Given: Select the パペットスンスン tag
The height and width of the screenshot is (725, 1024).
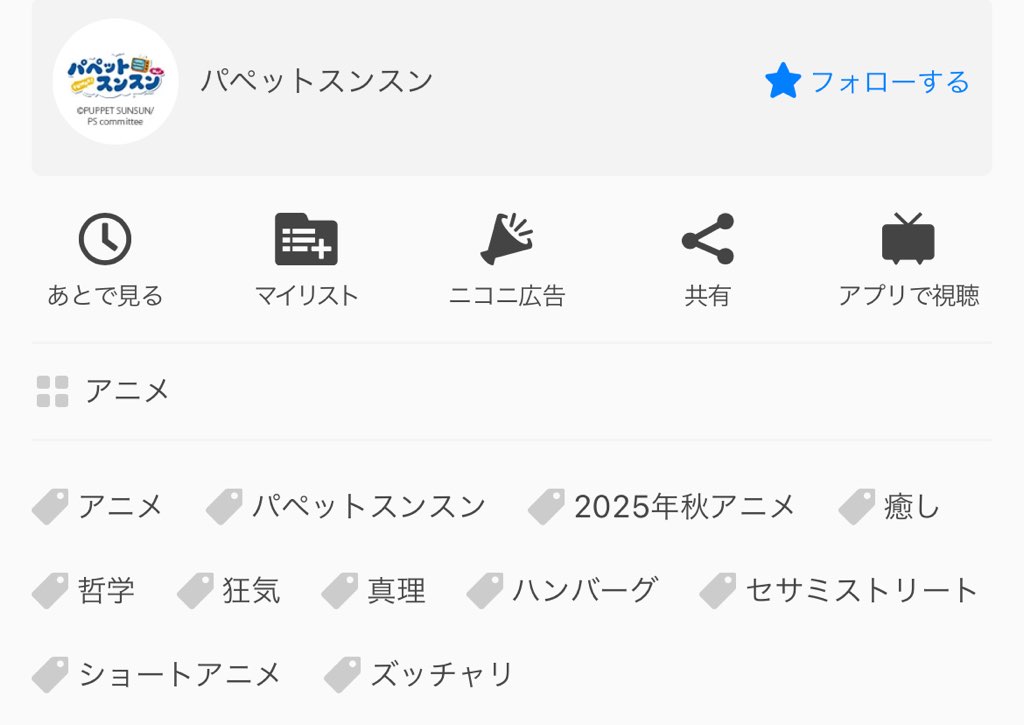Looking at the screenshot, I should coord(345,506).
